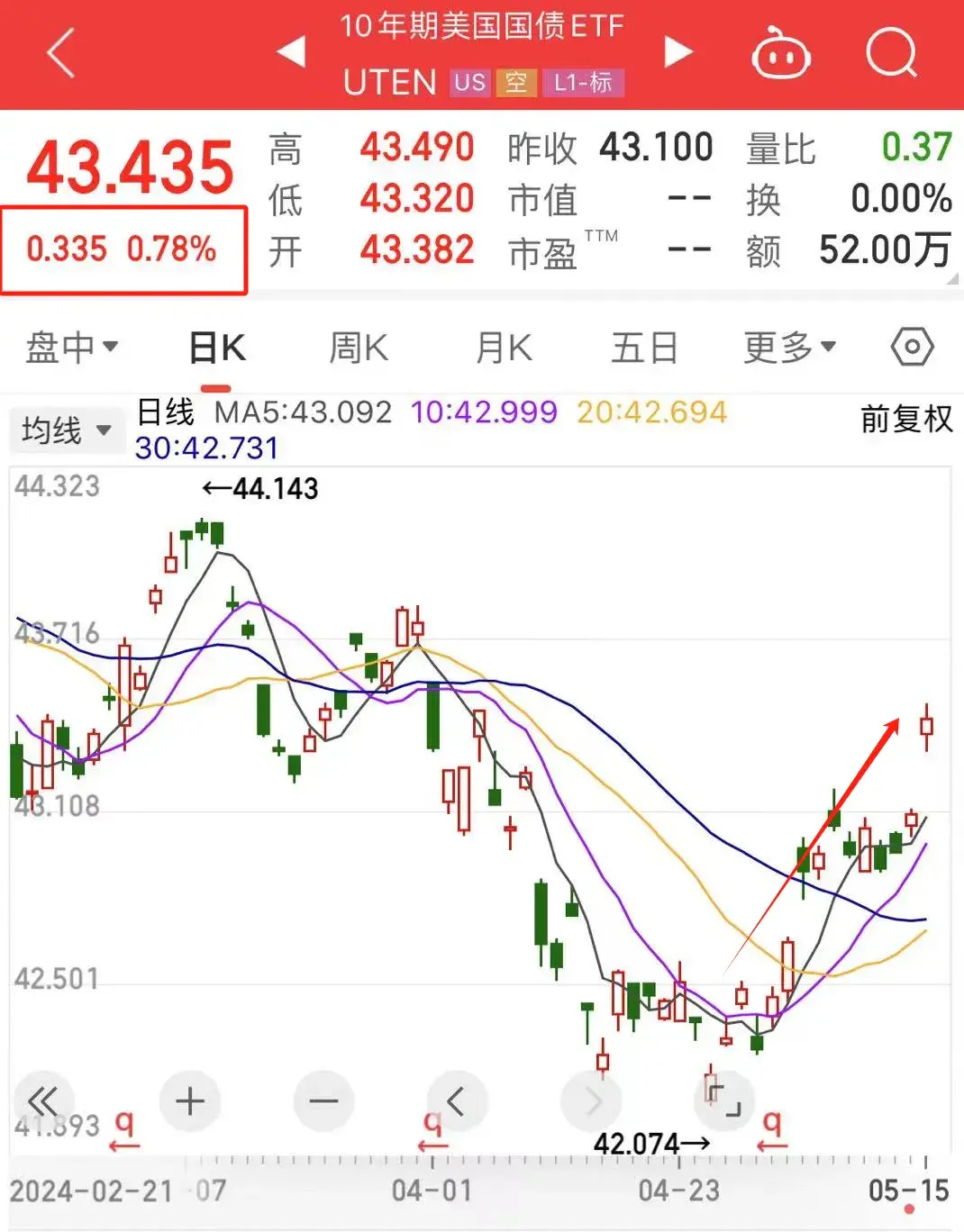Jump to earliest data with double-left arrow
Viewport: 964px width, 1232px height.
pyautogui.click(x=41, y=1101)
